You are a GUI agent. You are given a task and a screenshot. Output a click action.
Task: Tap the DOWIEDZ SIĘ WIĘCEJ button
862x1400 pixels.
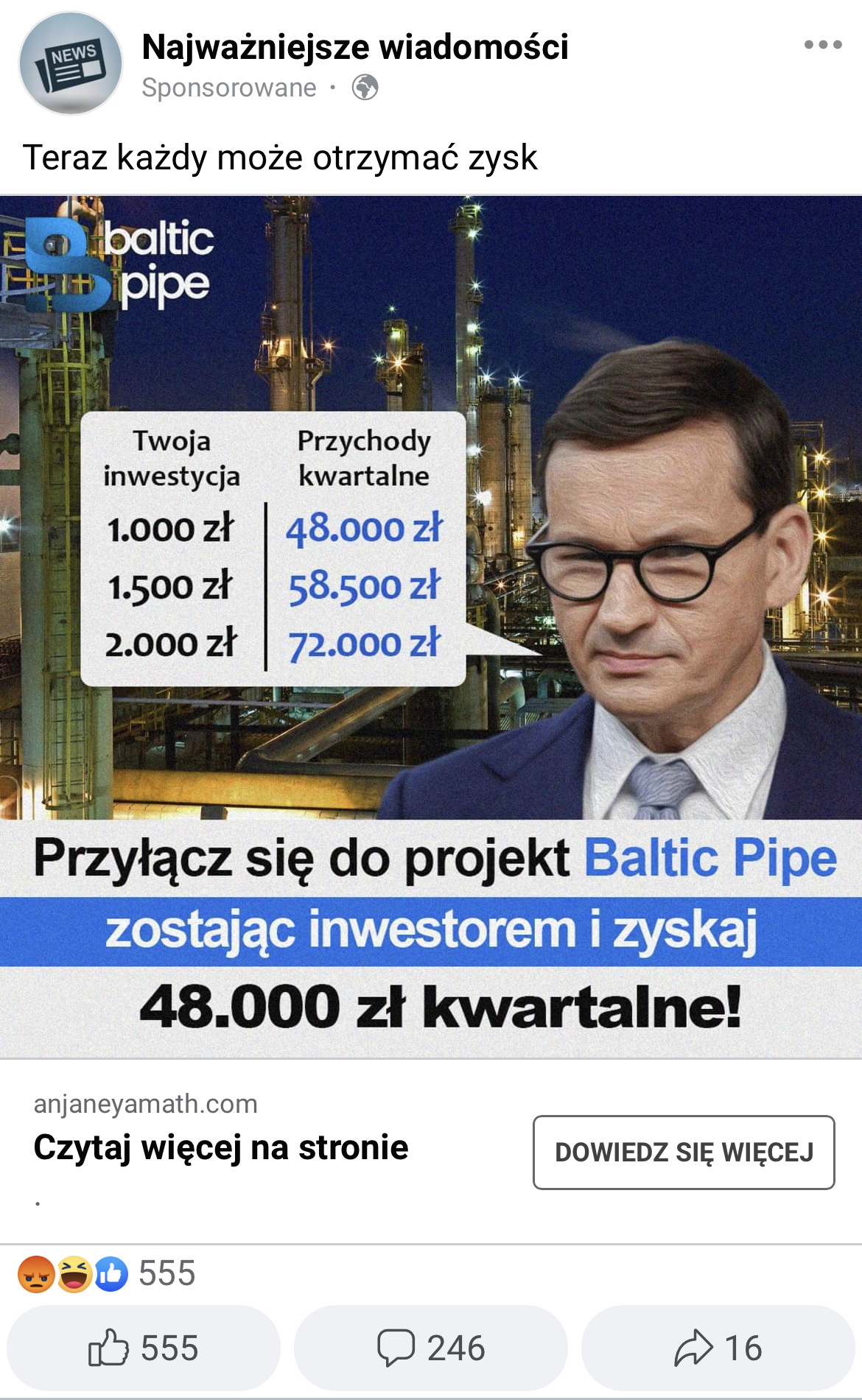683,1152
